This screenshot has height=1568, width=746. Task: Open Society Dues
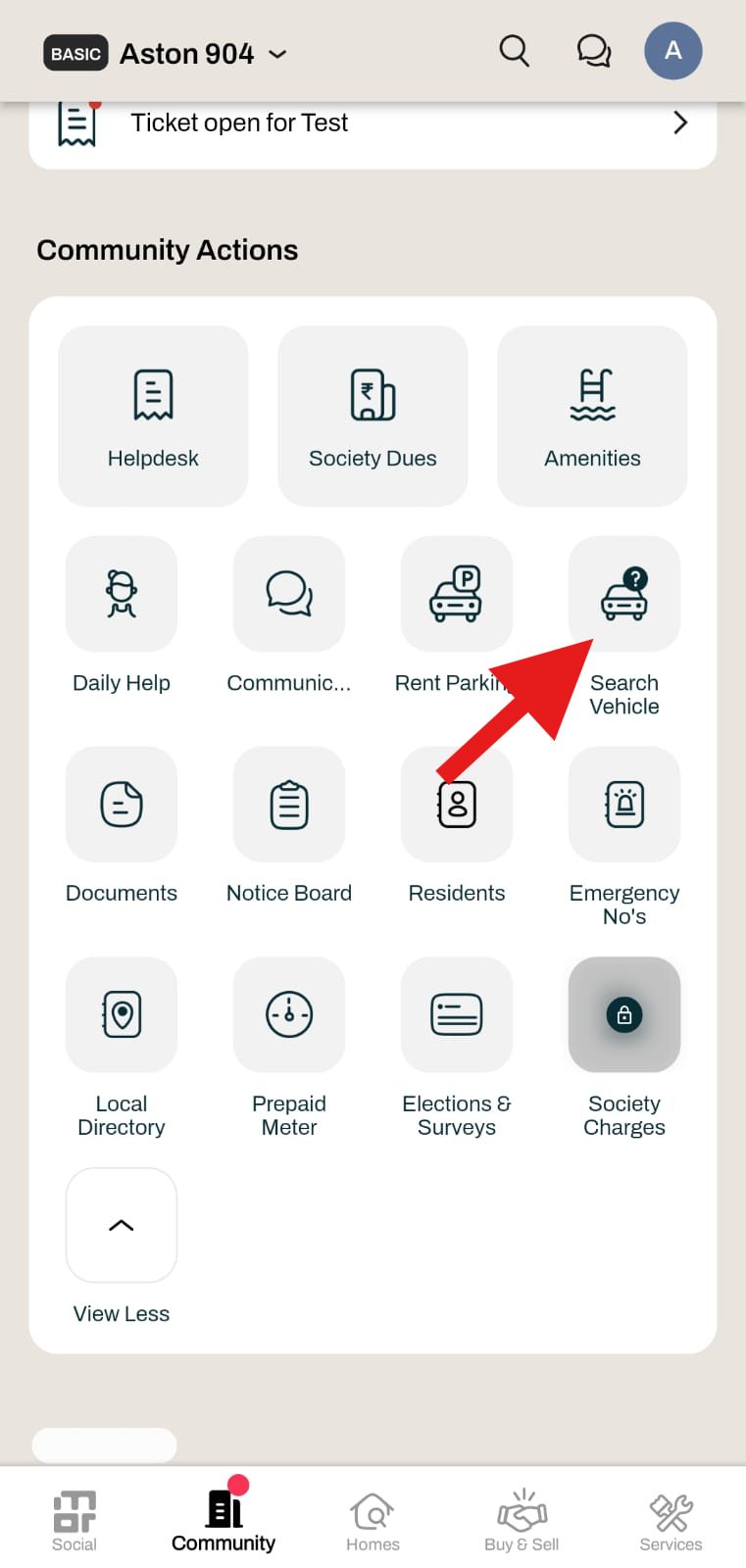[x=373, y=416]
